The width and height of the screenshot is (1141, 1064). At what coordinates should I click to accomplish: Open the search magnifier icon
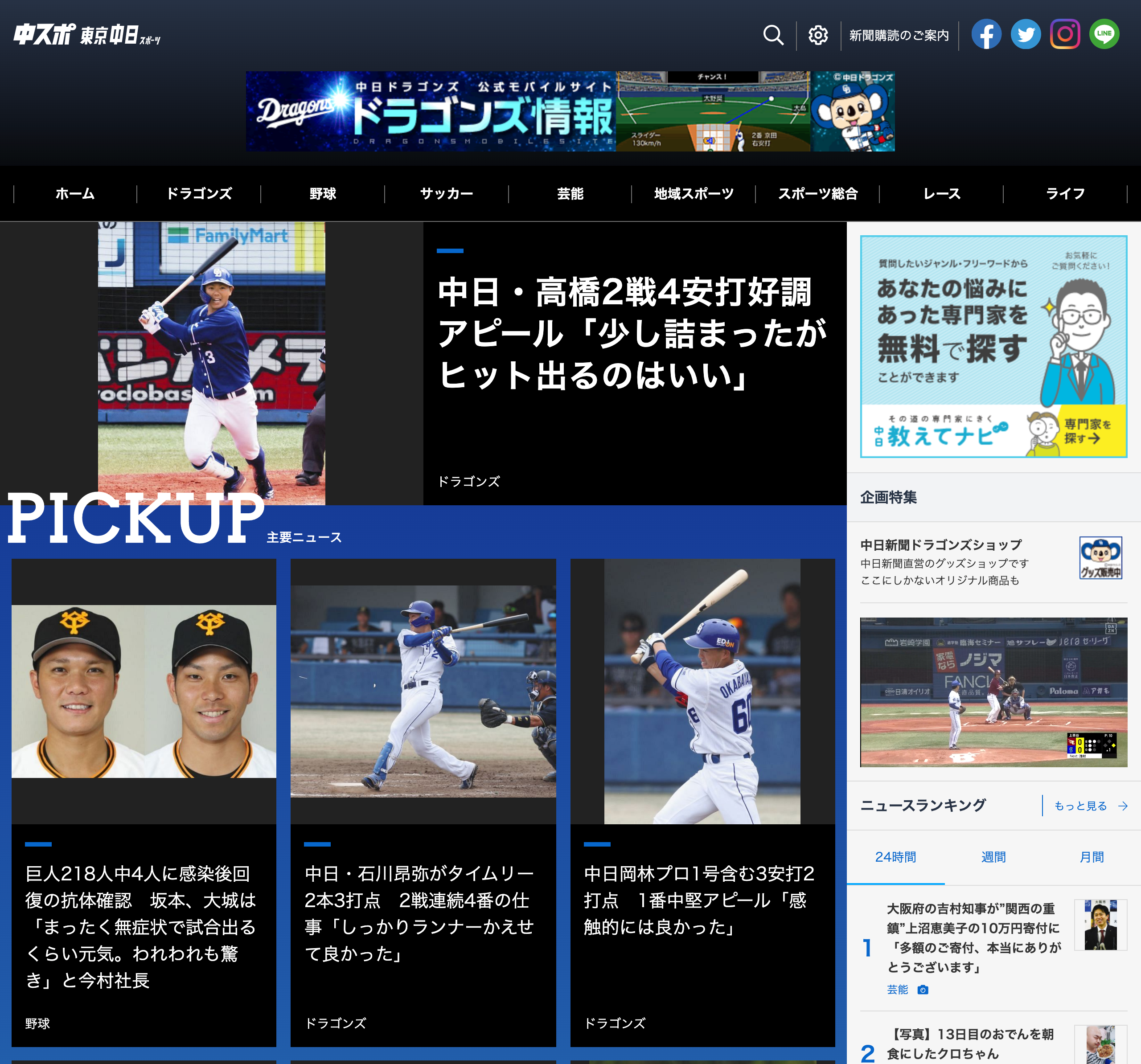click(x=773, y=35)
